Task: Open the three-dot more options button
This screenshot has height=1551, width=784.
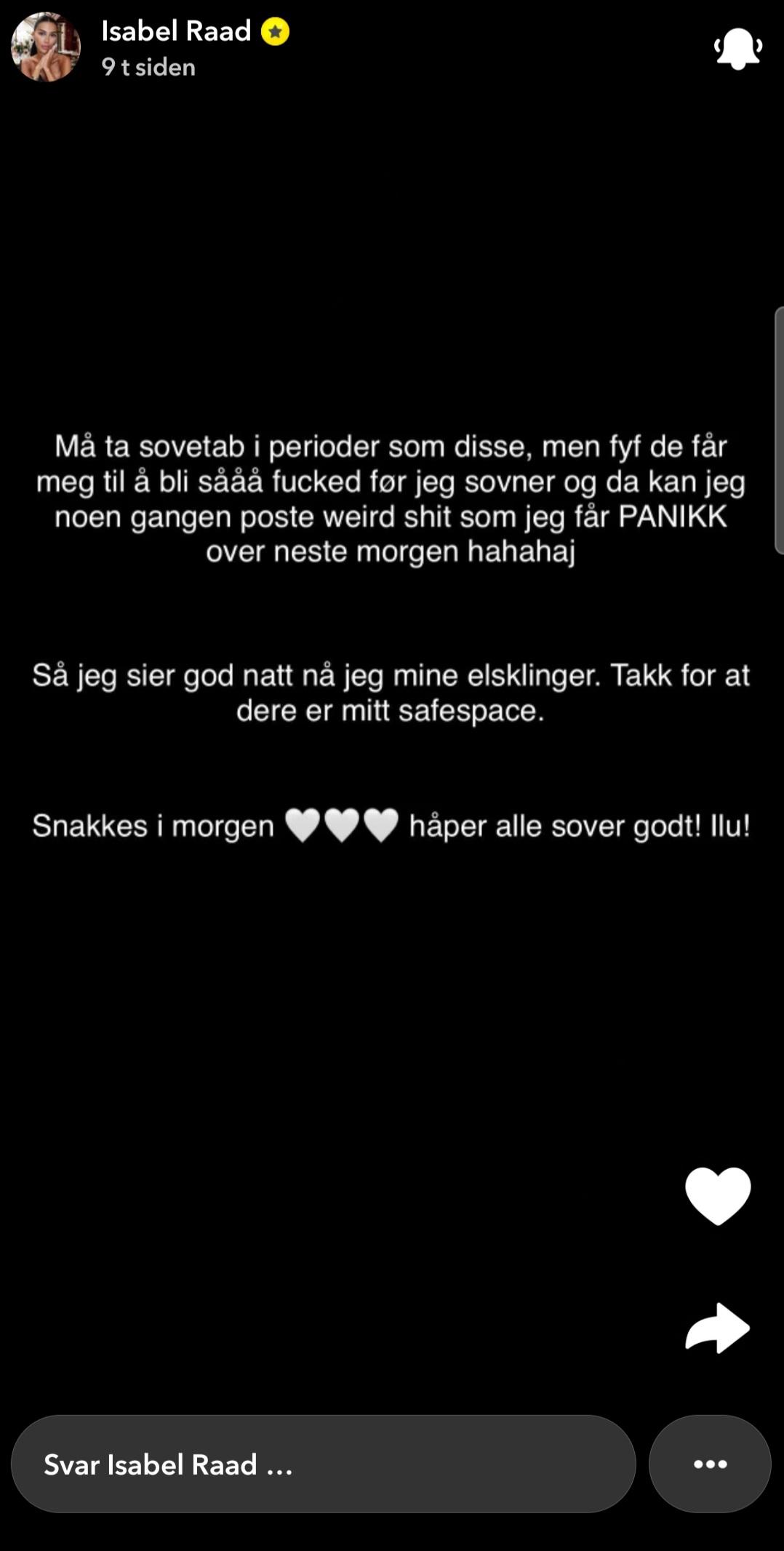Action: pos(710,1464)
